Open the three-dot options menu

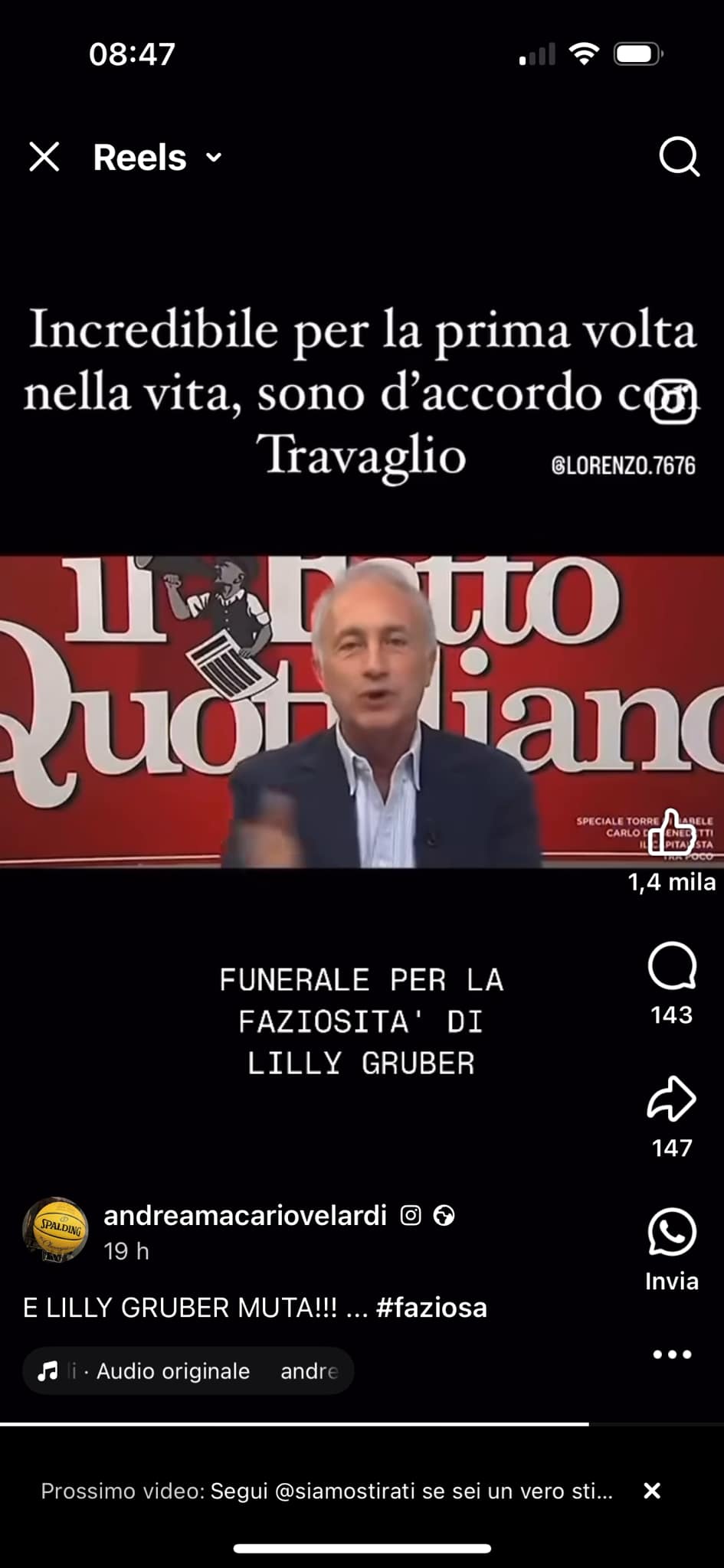point(672,1354)
